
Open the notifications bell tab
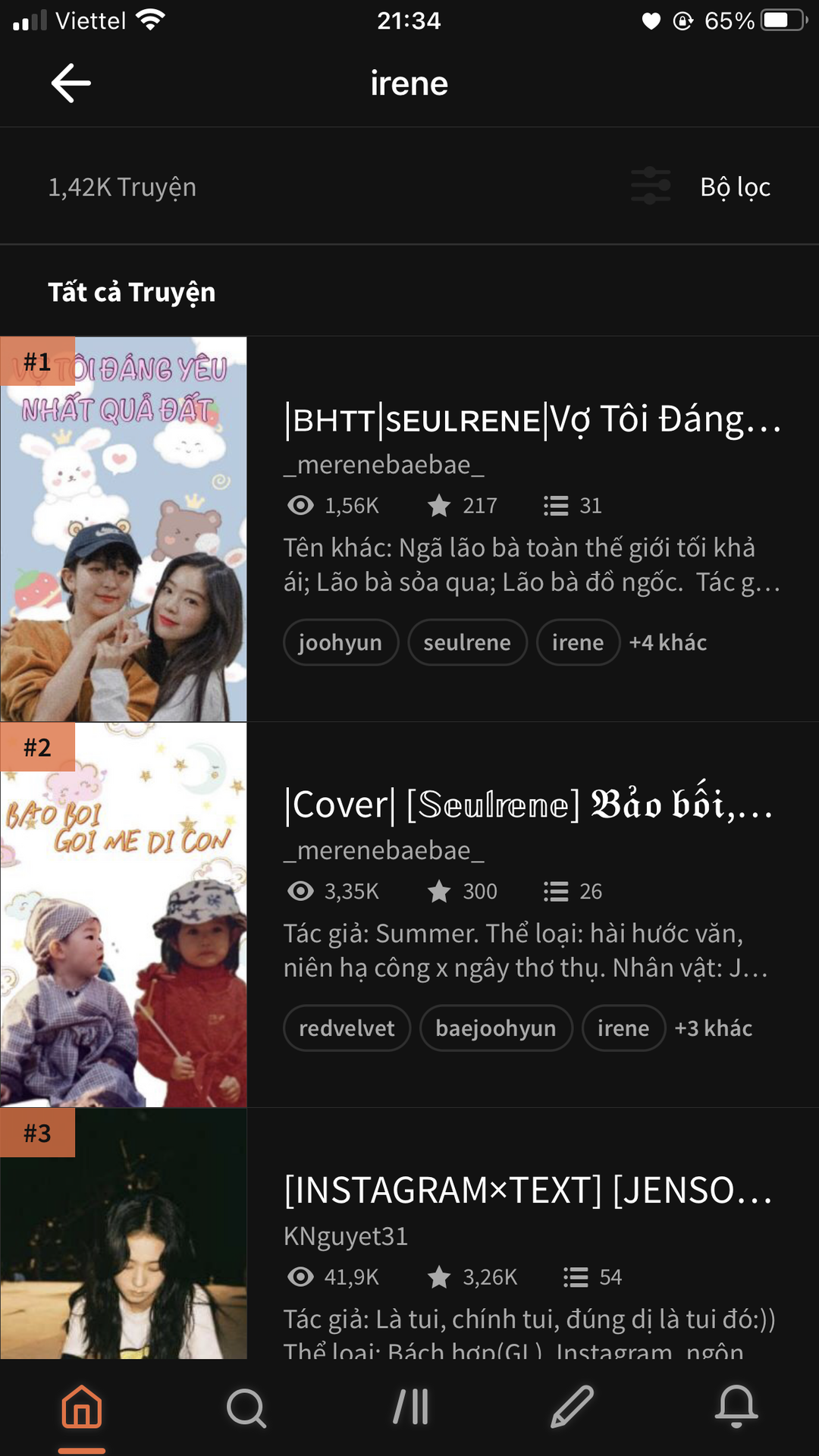click(x=736, y=1407)
